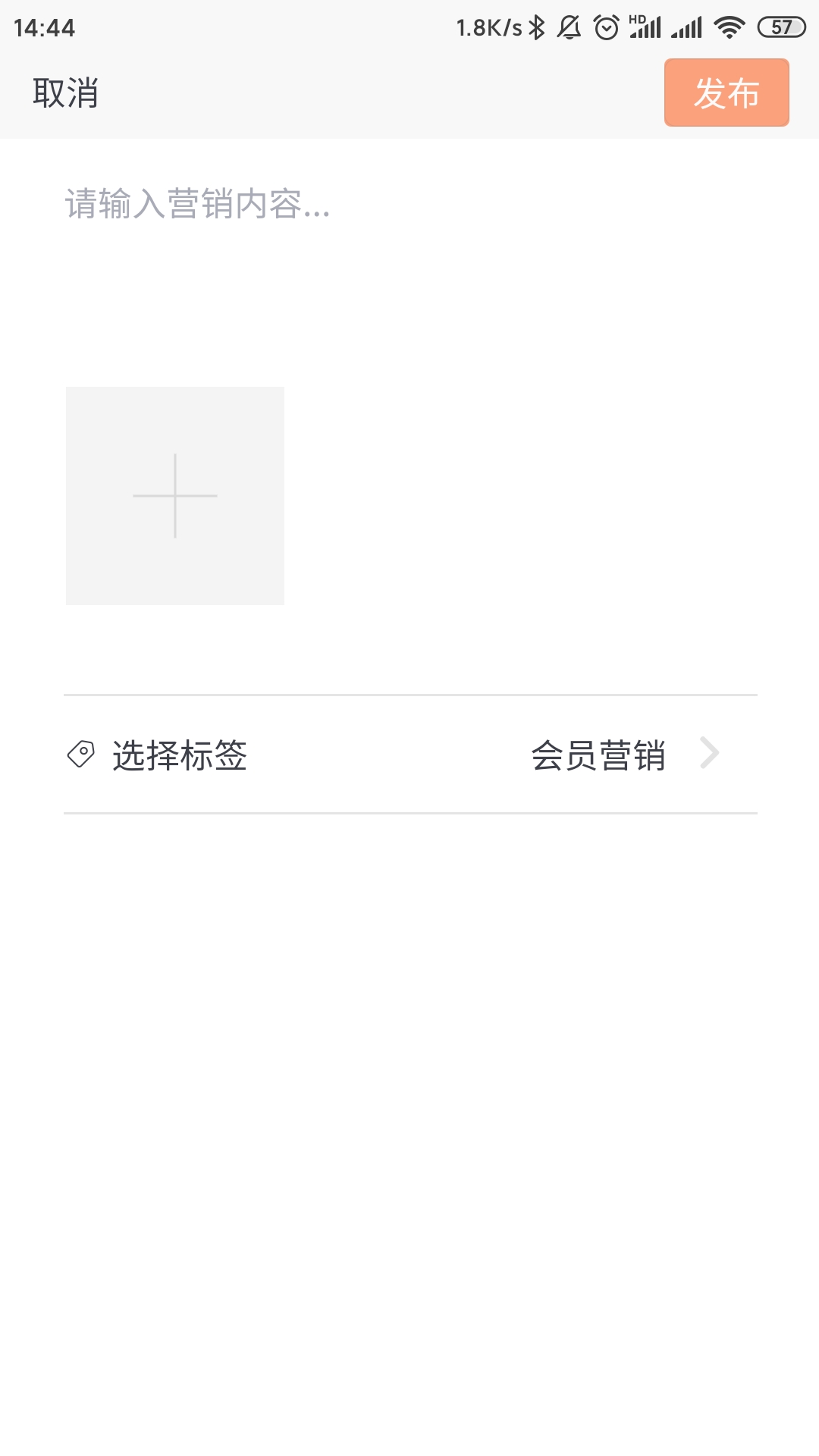Open the 选择标签 tag selection row
Viewport: 819px width, 1456px height.
click(x=409, y=755)
